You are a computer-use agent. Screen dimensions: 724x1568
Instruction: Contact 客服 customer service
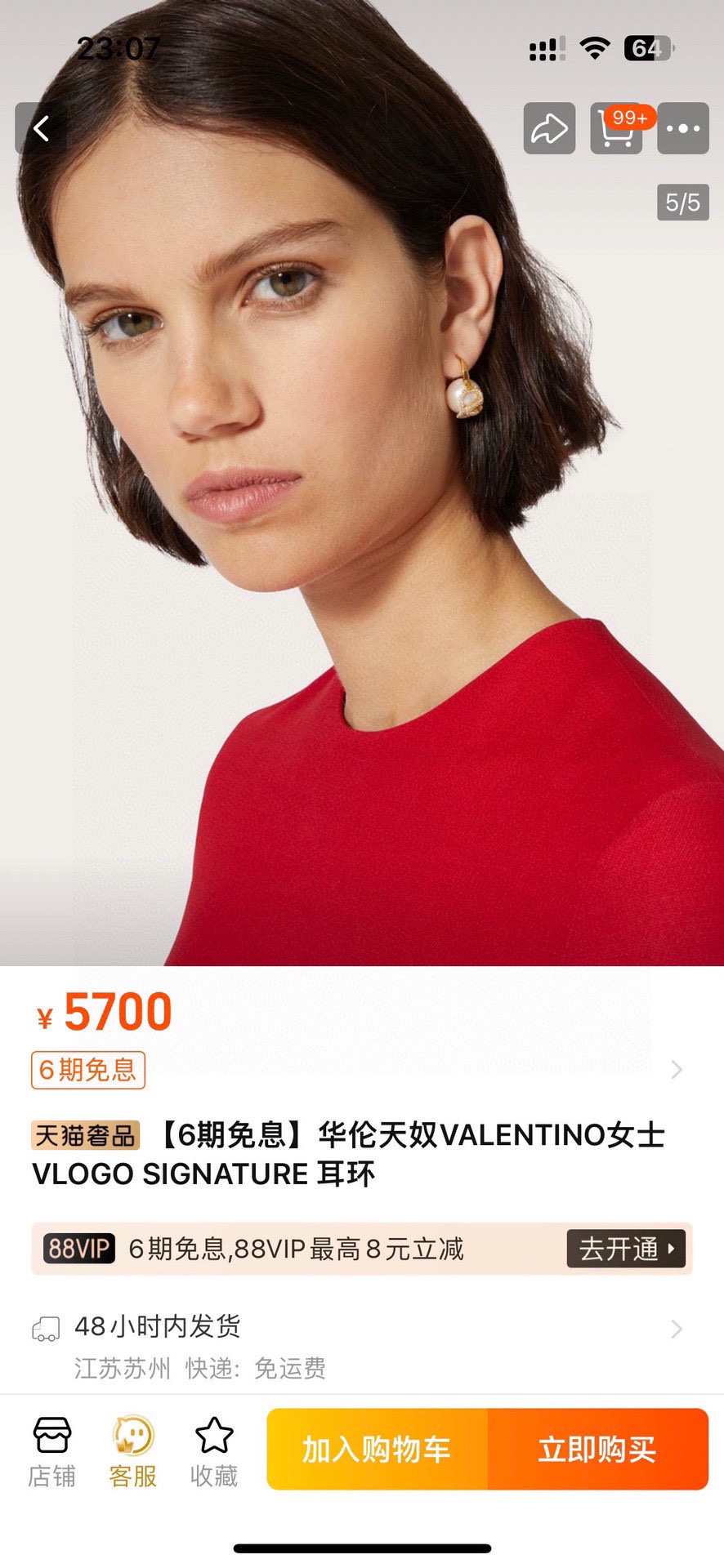coord(132,1452)
